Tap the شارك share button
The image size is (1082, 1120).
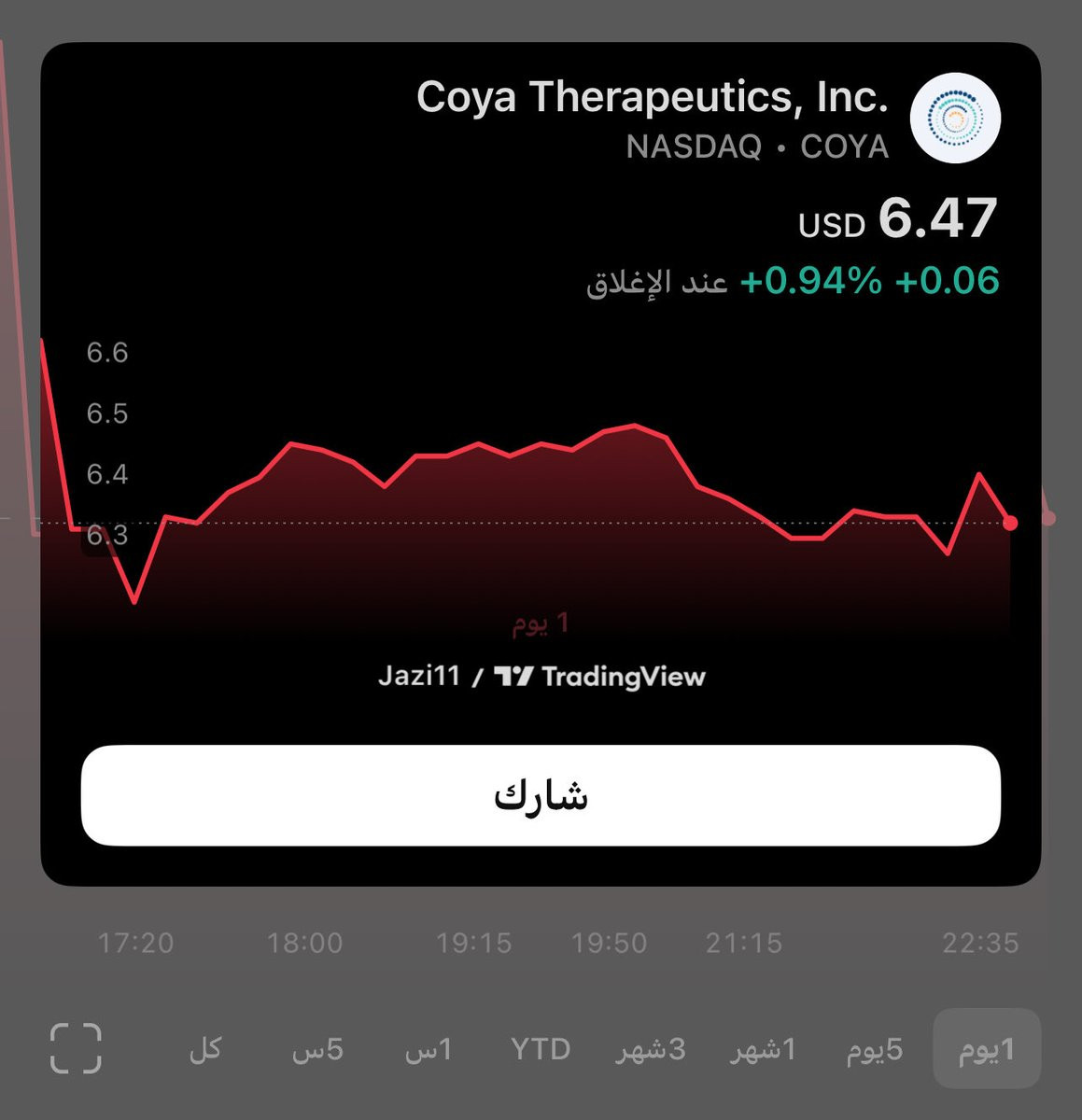coord(541,796)
